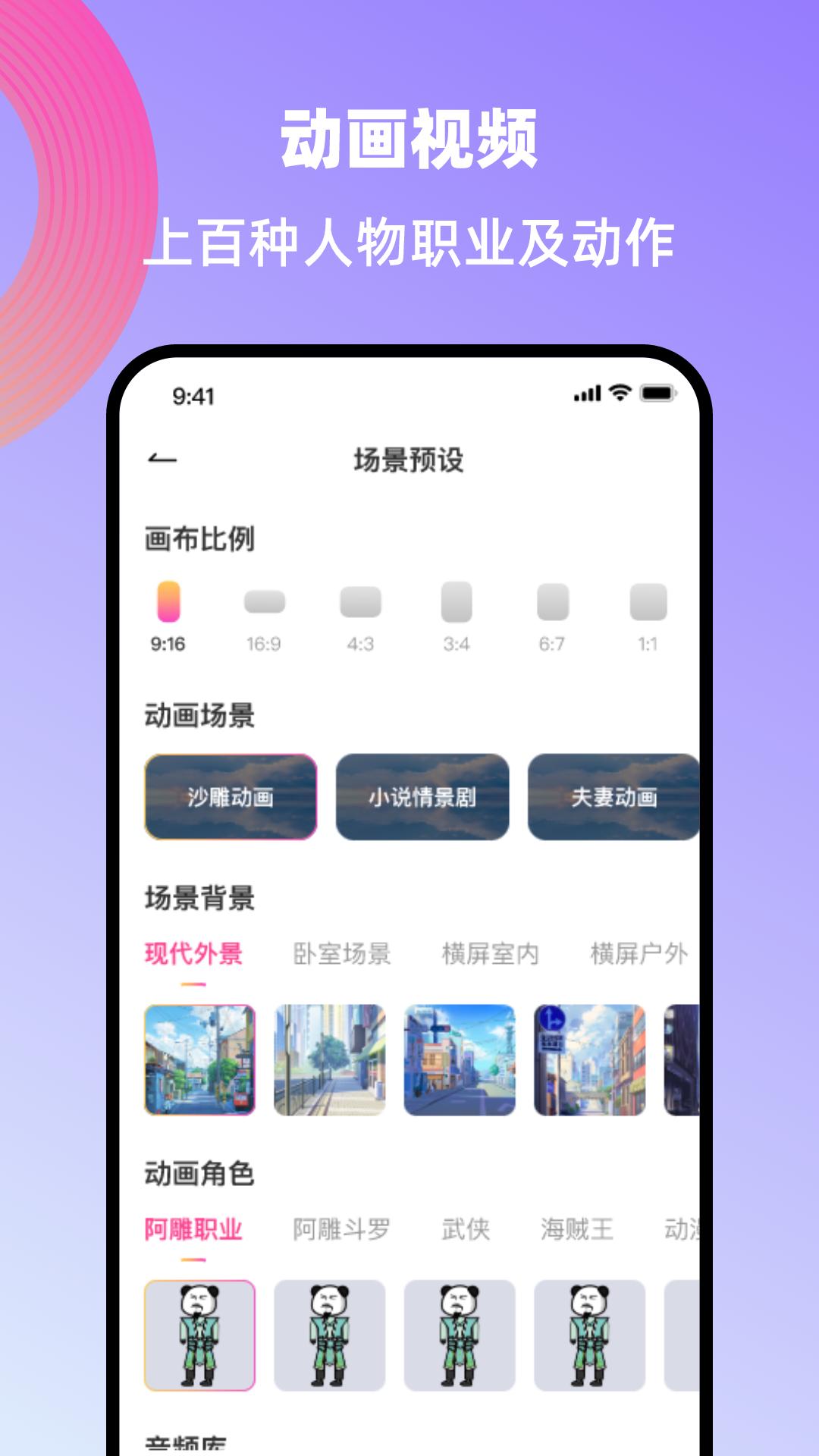Enable the 小说情景剧 animation scene

(422, 799)
